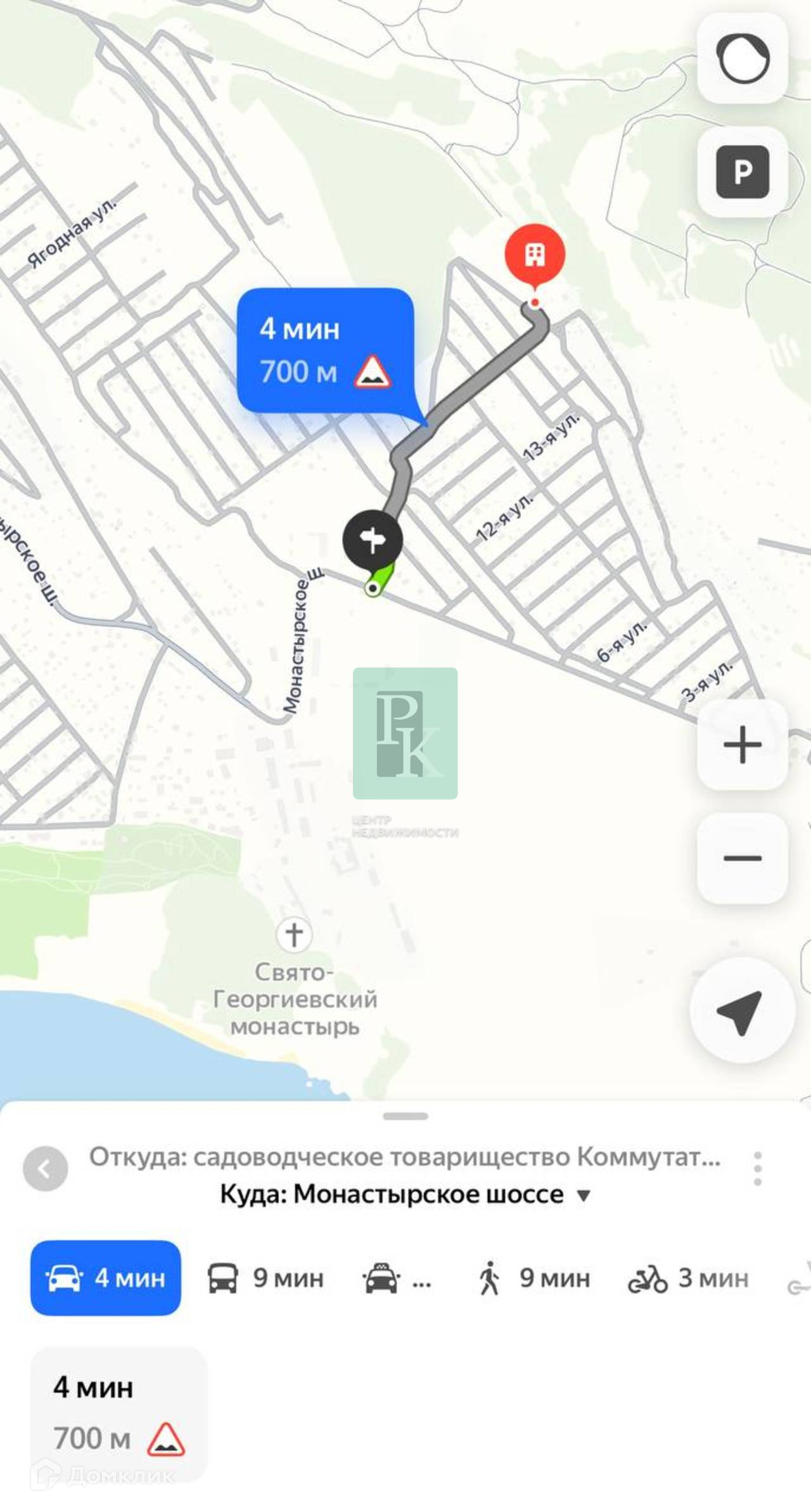Viewport: 811px width, 1512px height.
Task: Tap the blue 4 мин route bubble on the map
Action: tap(325, 350)
